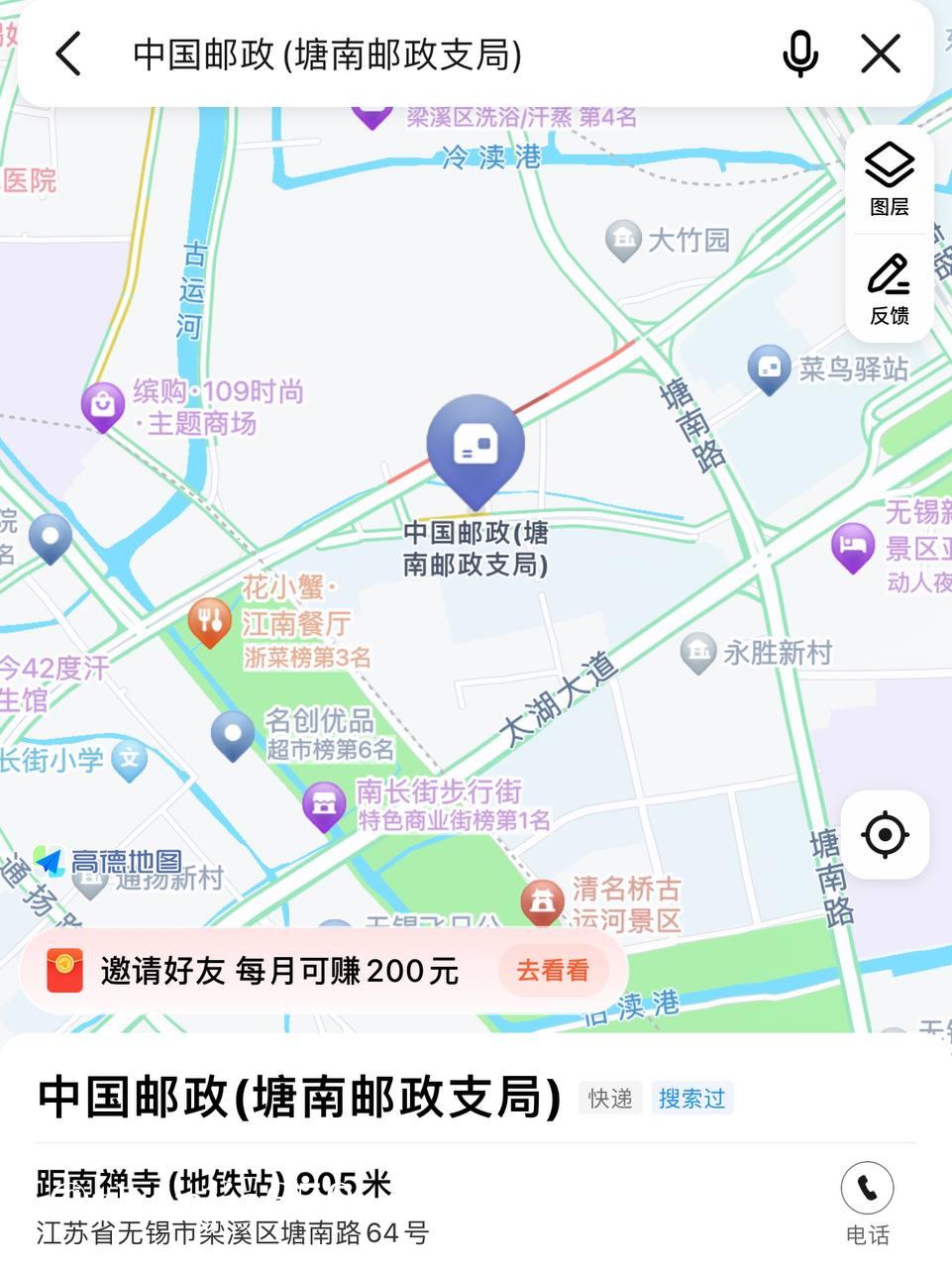This screenshot has height=1268, width=952.
Task: Tap the 名创优品 store marker
Action: coord(234,735)
